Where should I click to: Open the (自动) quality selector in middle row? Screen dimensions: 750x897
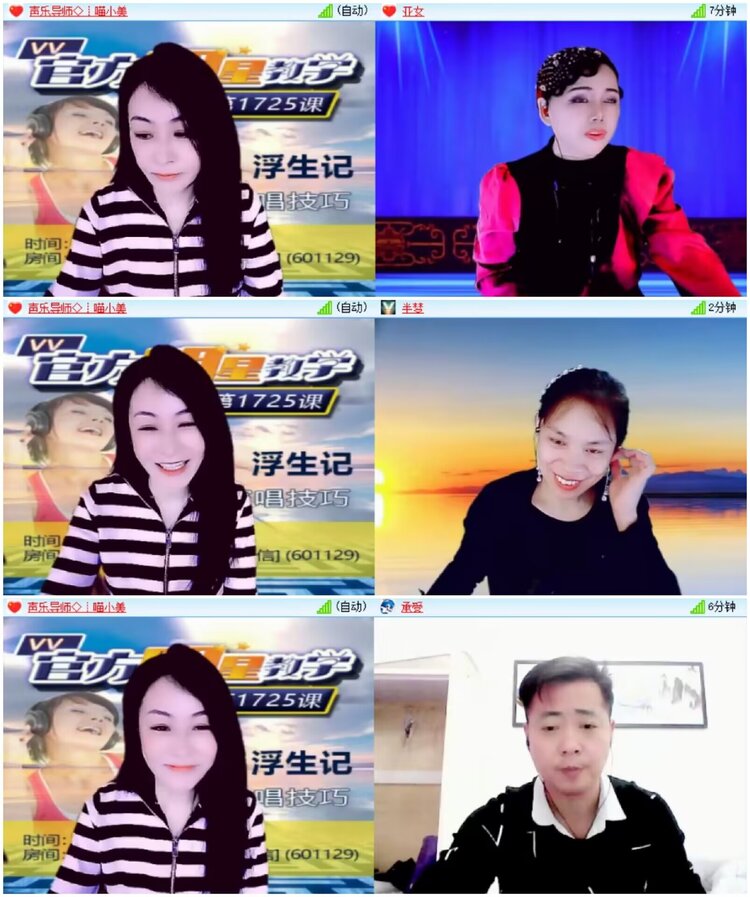click(352, 310)
